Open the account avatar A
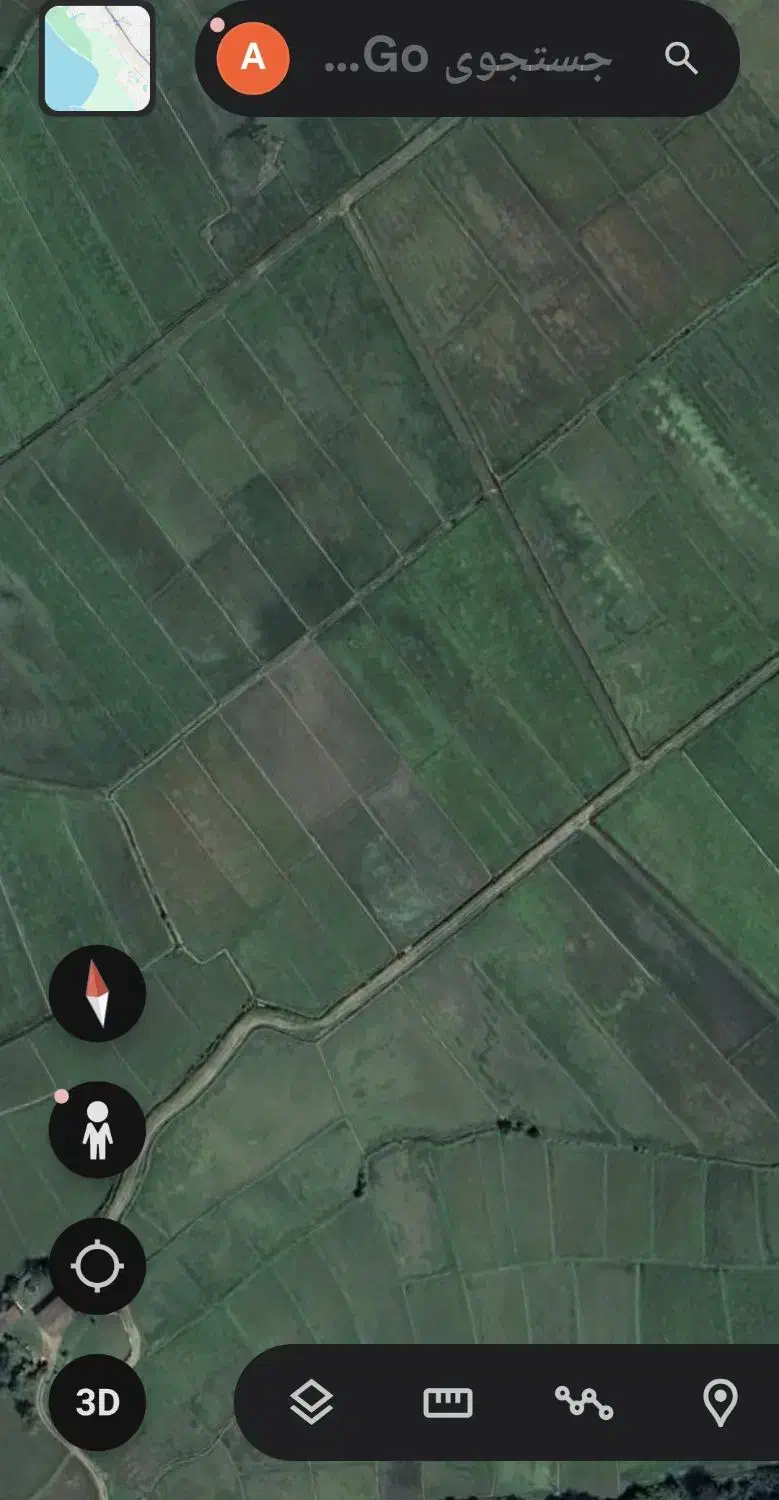 253,58
